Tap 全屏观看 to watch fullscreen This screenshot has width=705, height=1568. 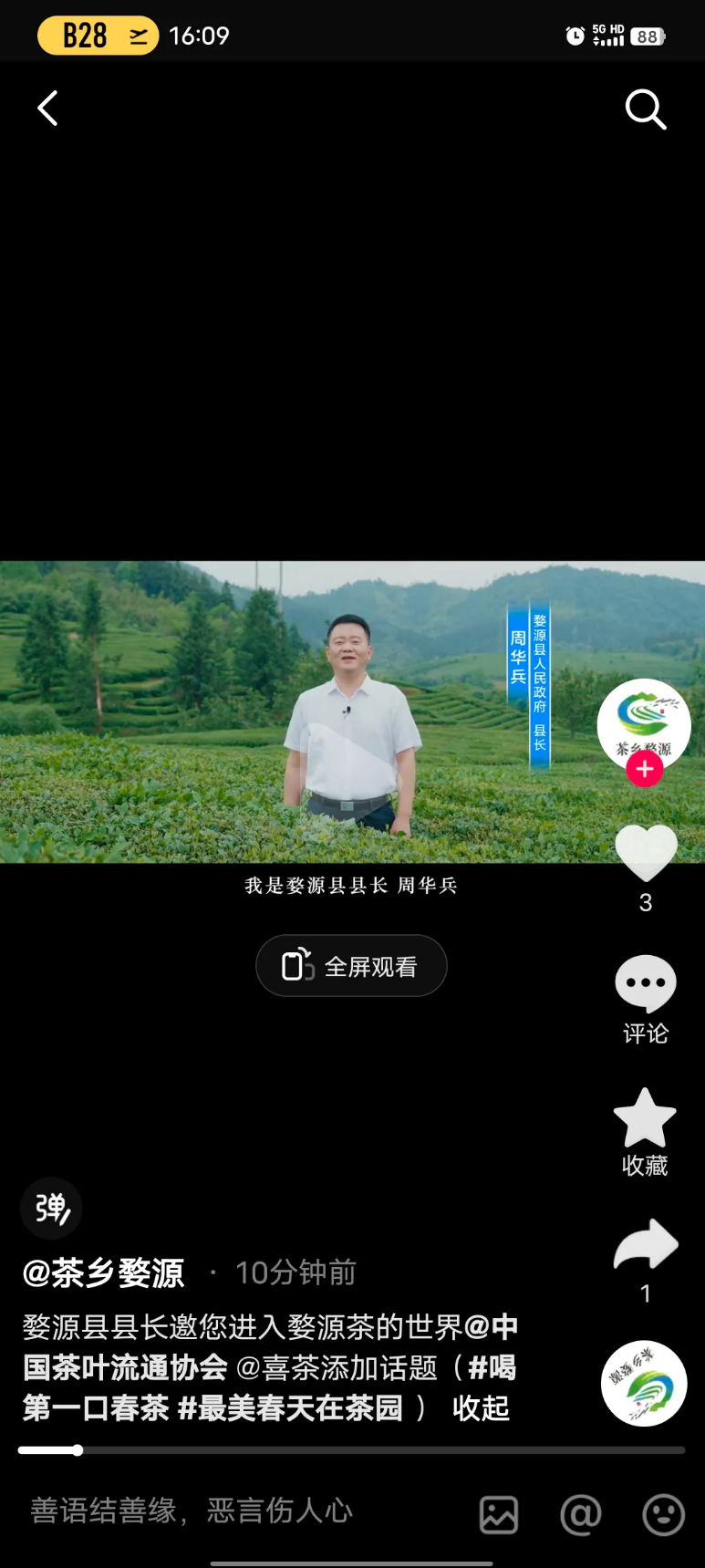pyautogui.click(x=351, y=966)
